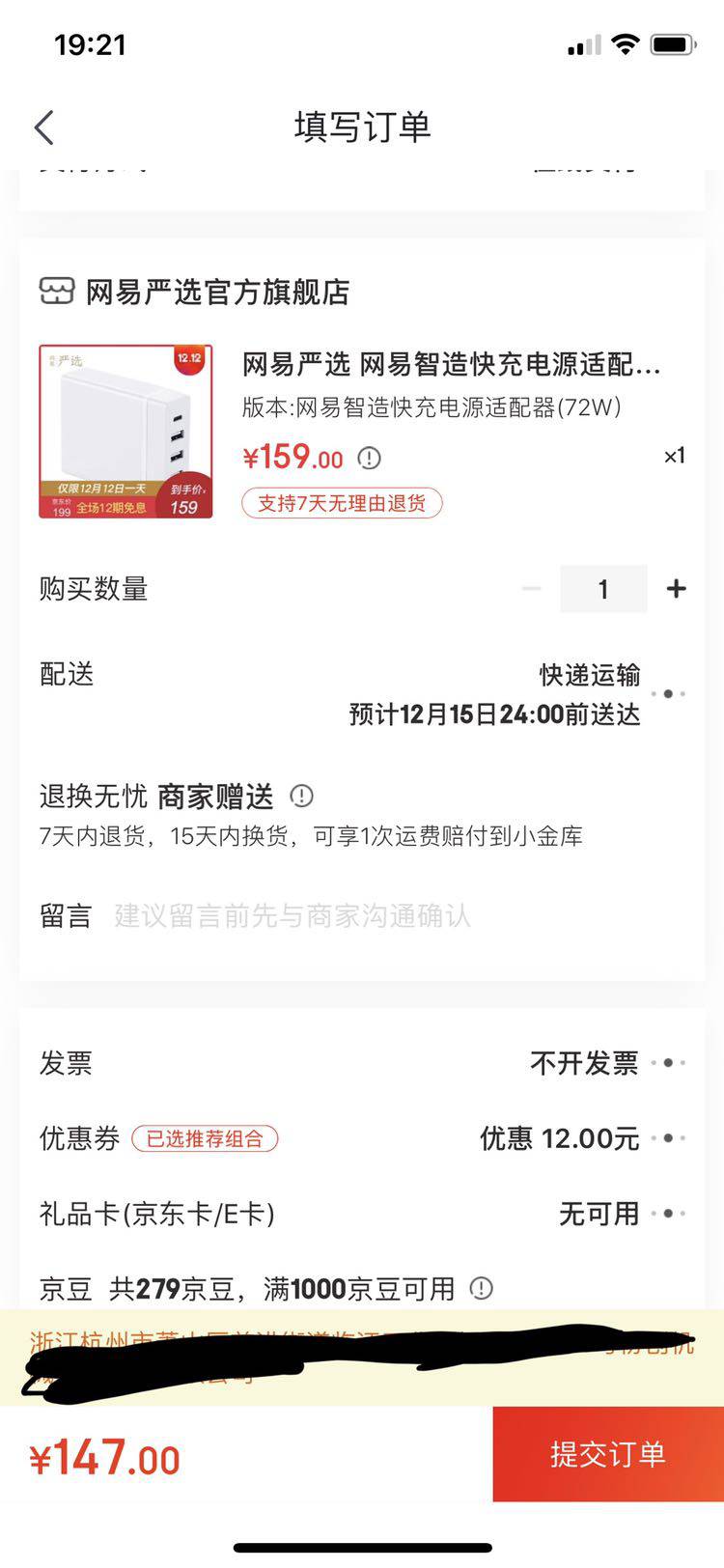The width and height of the screenshot is (724, 1568).
Task: Open the ⓘ info beside 满1000京豆可用
Action: (479, 1288)
